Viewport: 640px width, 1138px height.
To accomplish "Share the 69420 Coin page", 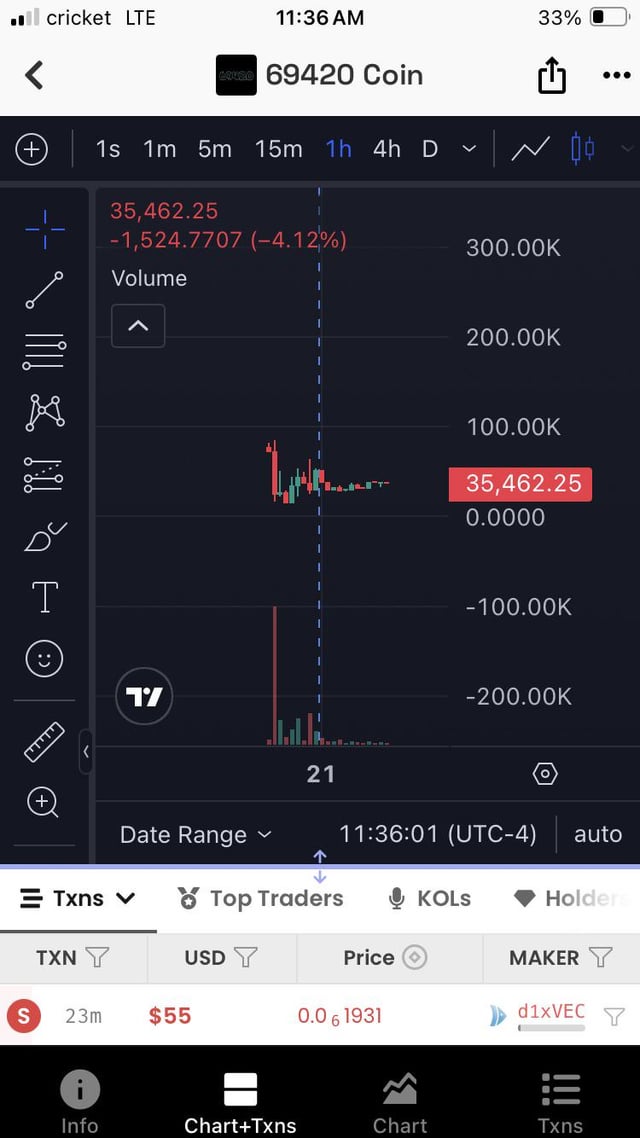I will (x=552, y=76).
